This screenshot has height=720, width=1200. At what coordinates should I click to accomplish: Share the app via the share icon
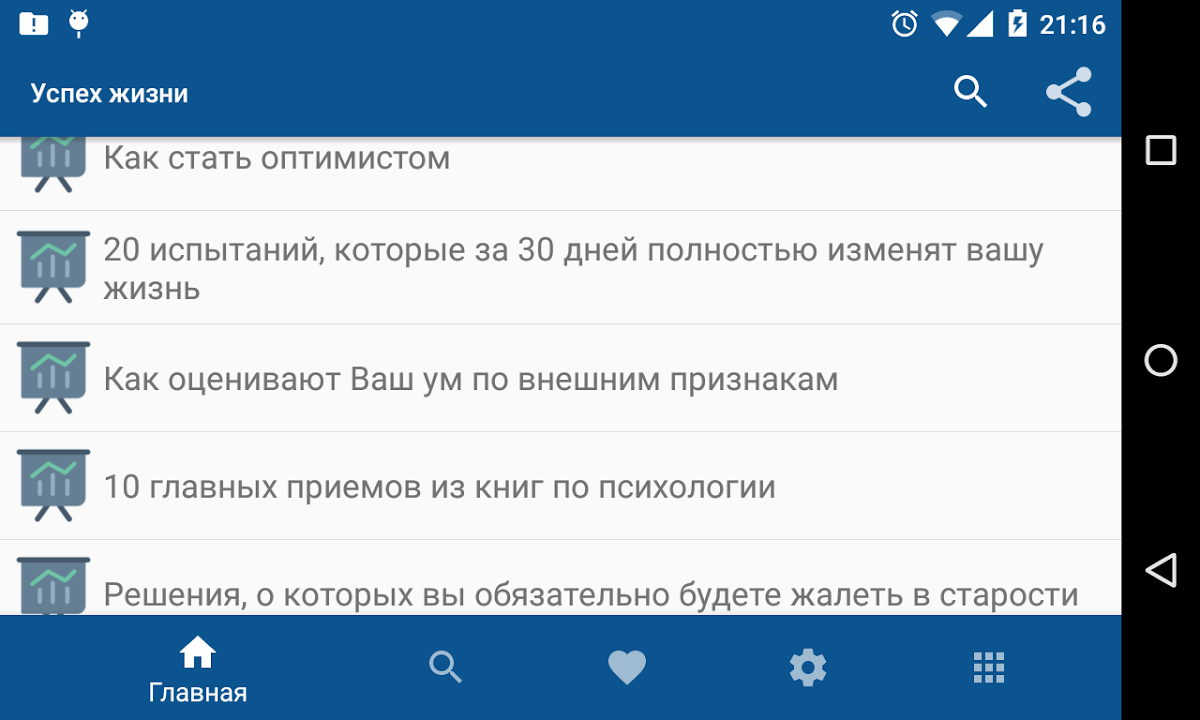point(1068,92)
